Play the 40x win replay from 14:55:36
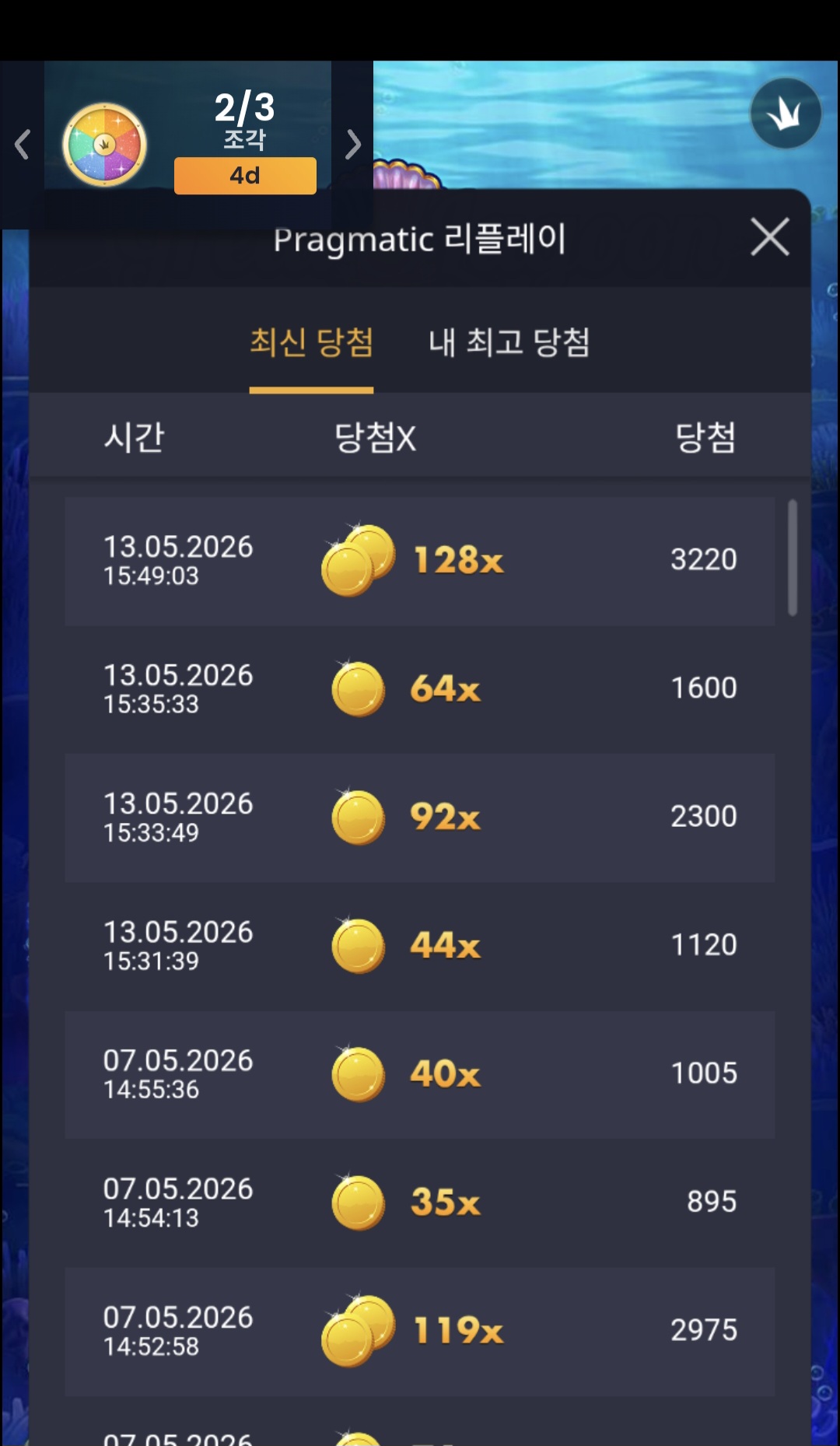The height and width of the screenshot is (1446, 840). pos(420,1074)
